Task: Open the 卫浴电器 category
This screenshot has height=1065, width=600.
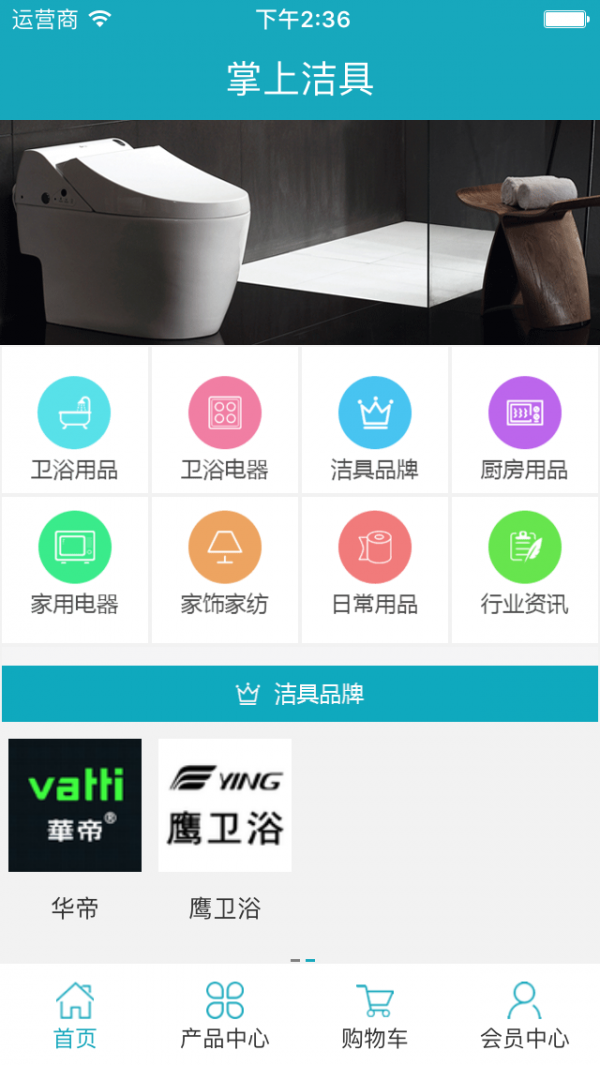Action: (225, 420)
